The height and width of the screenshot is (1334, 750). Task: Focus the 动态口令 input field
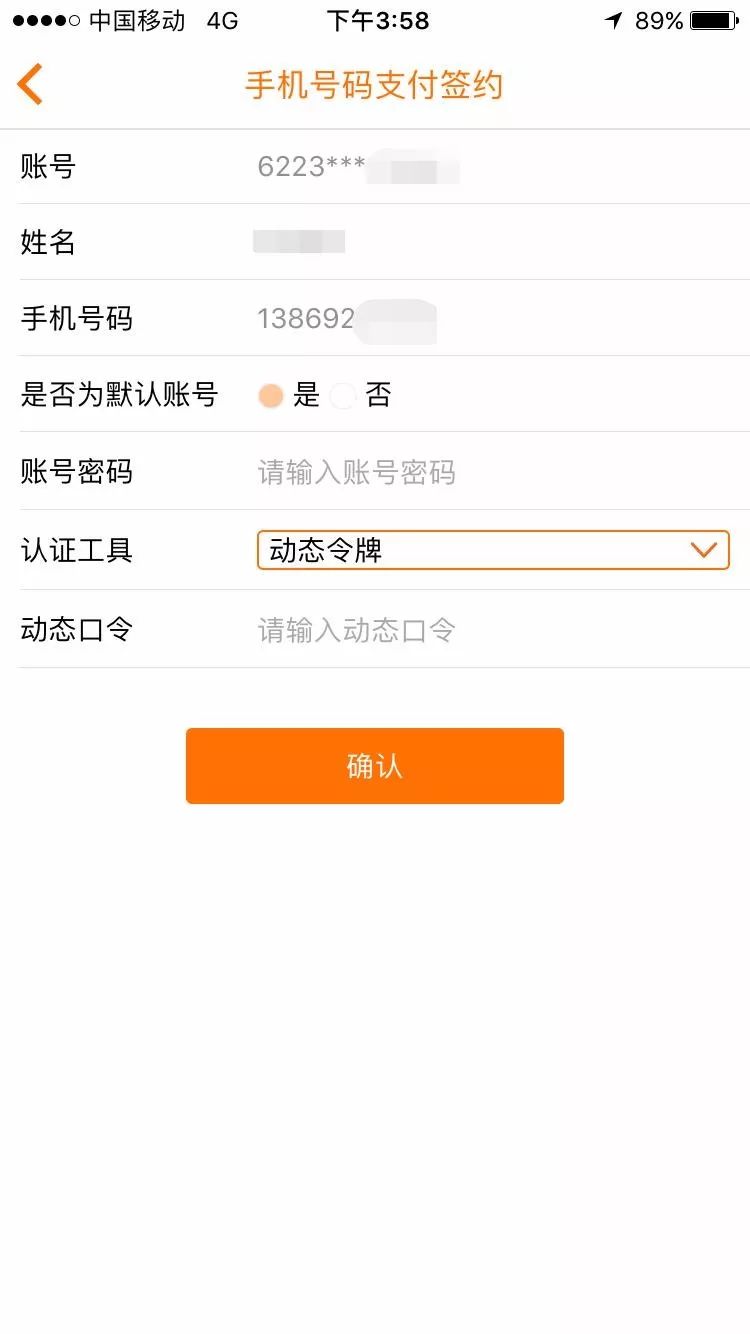click(x=495, y=630)
